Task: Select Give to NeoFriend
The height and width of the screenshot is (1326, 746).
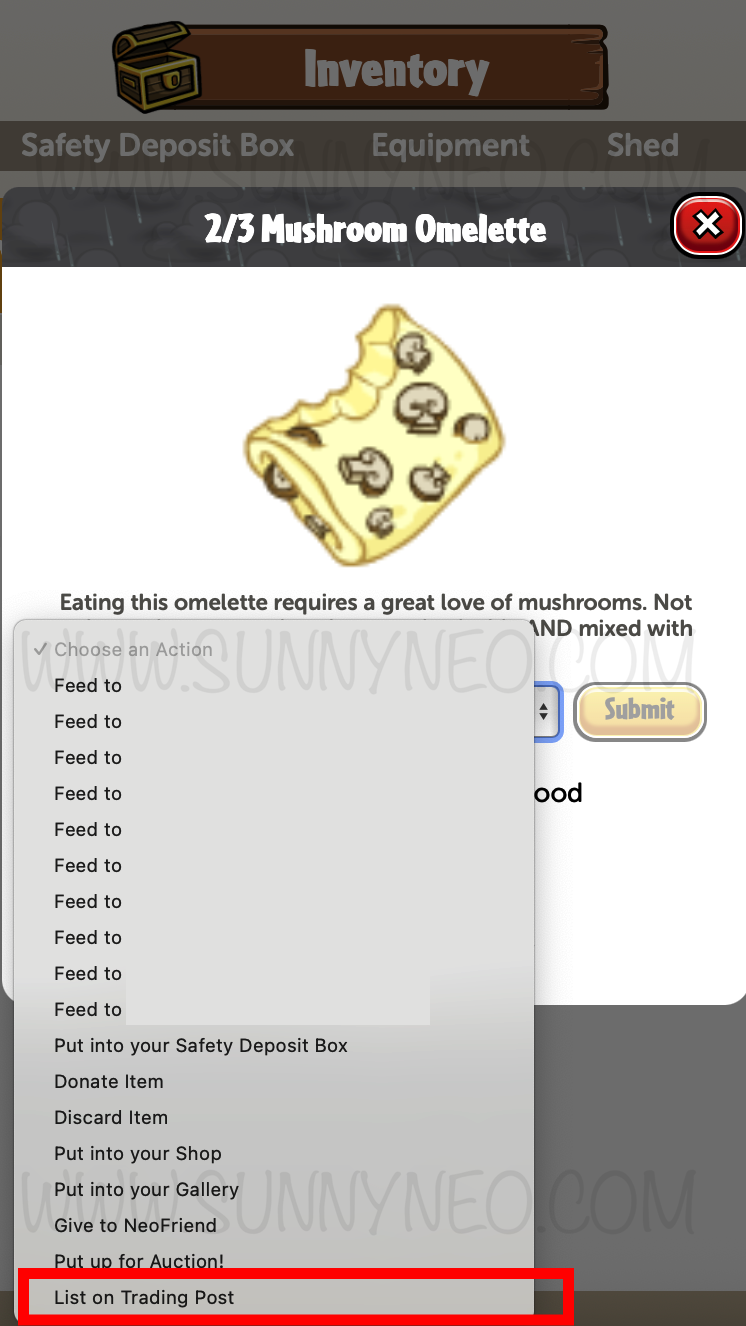Action: tap(135, 1226)
